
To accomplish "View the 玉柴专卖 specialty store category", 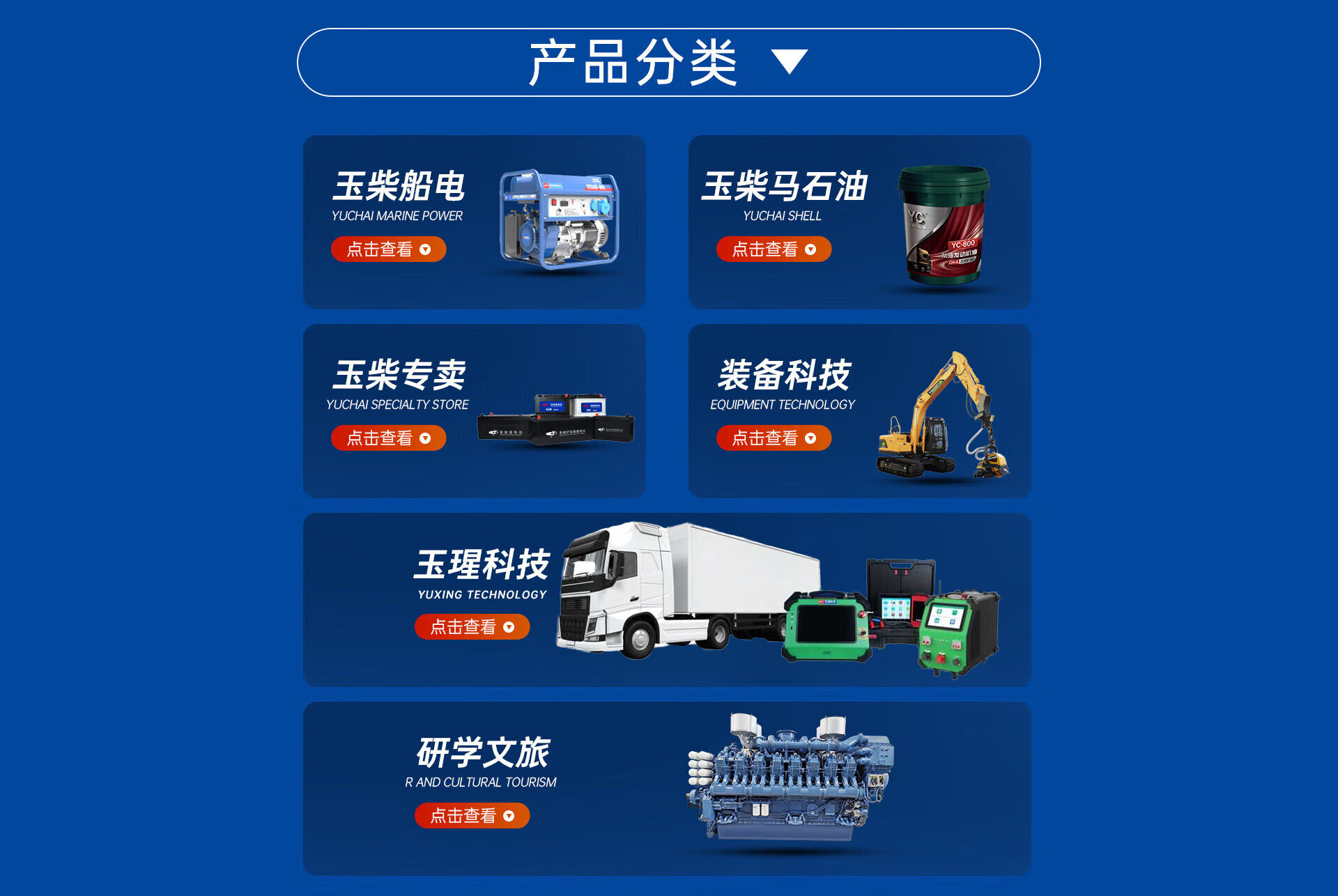I will (x=388, y=438).
